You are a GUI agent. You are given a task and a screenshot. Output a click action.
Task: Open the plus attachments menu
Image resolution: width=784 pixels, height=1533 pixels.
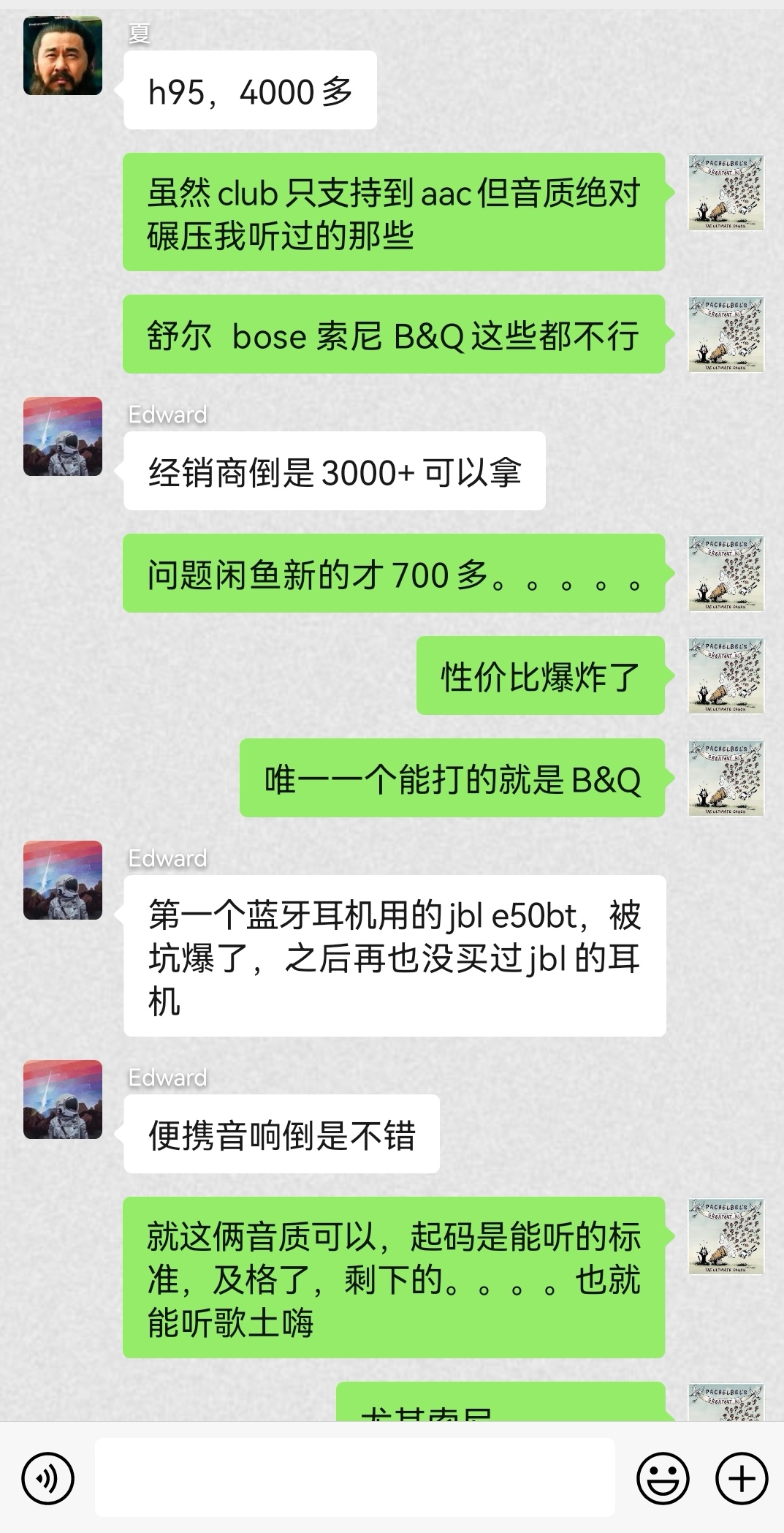[741, 1478]
